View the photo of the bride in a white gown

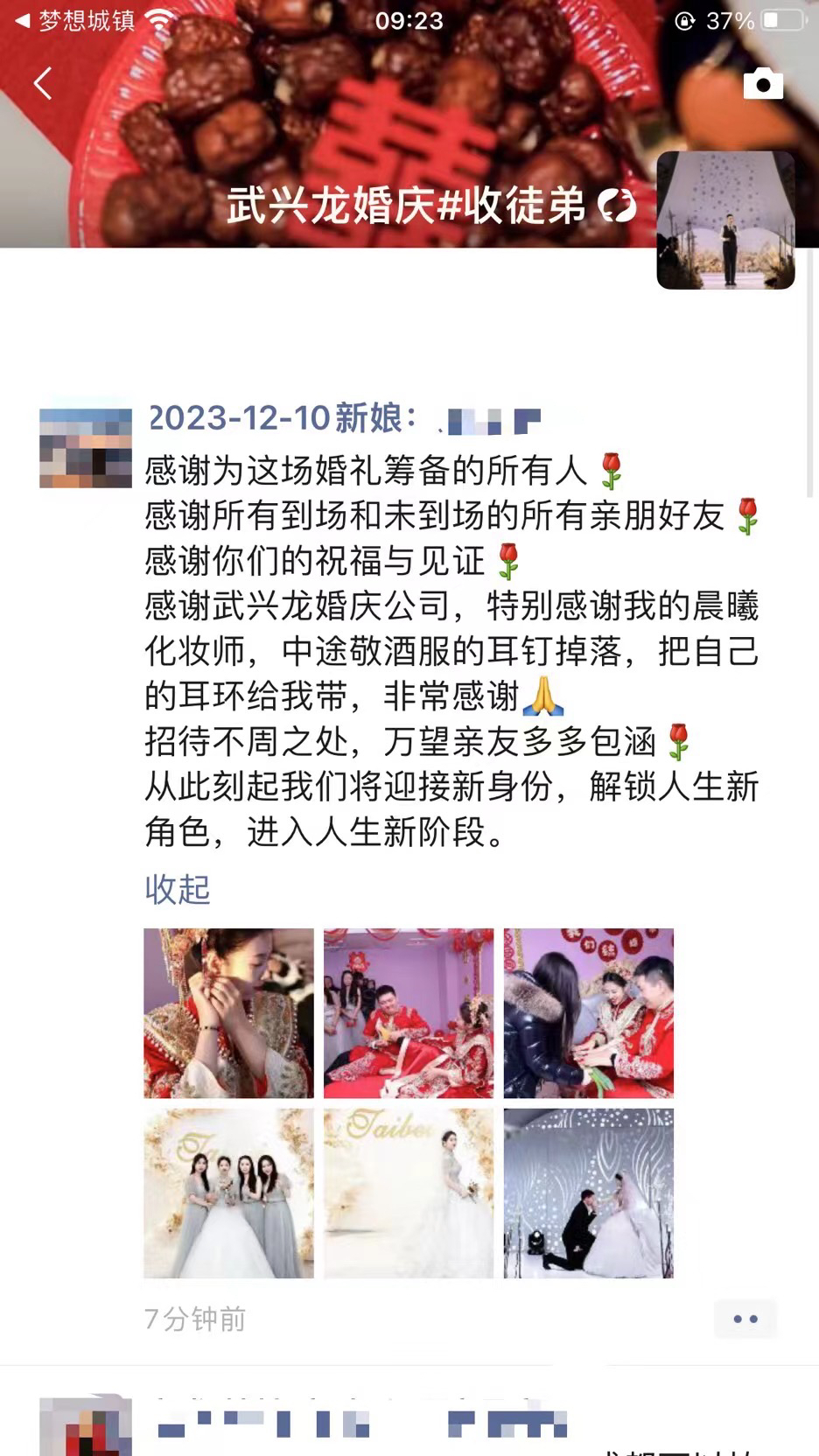(409, 1193)
